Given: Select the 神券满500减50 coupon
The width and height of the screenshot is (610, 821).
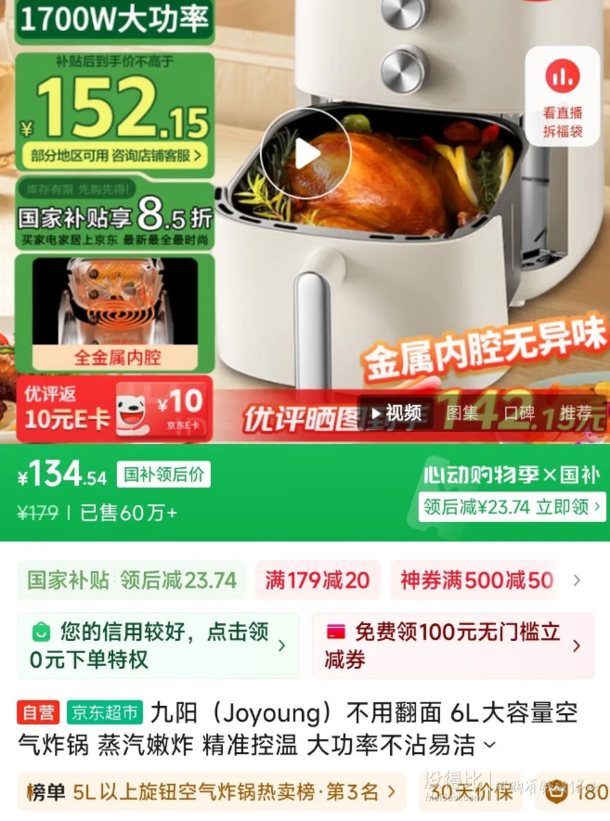Looking at the screenshot, I should [476, 580].
